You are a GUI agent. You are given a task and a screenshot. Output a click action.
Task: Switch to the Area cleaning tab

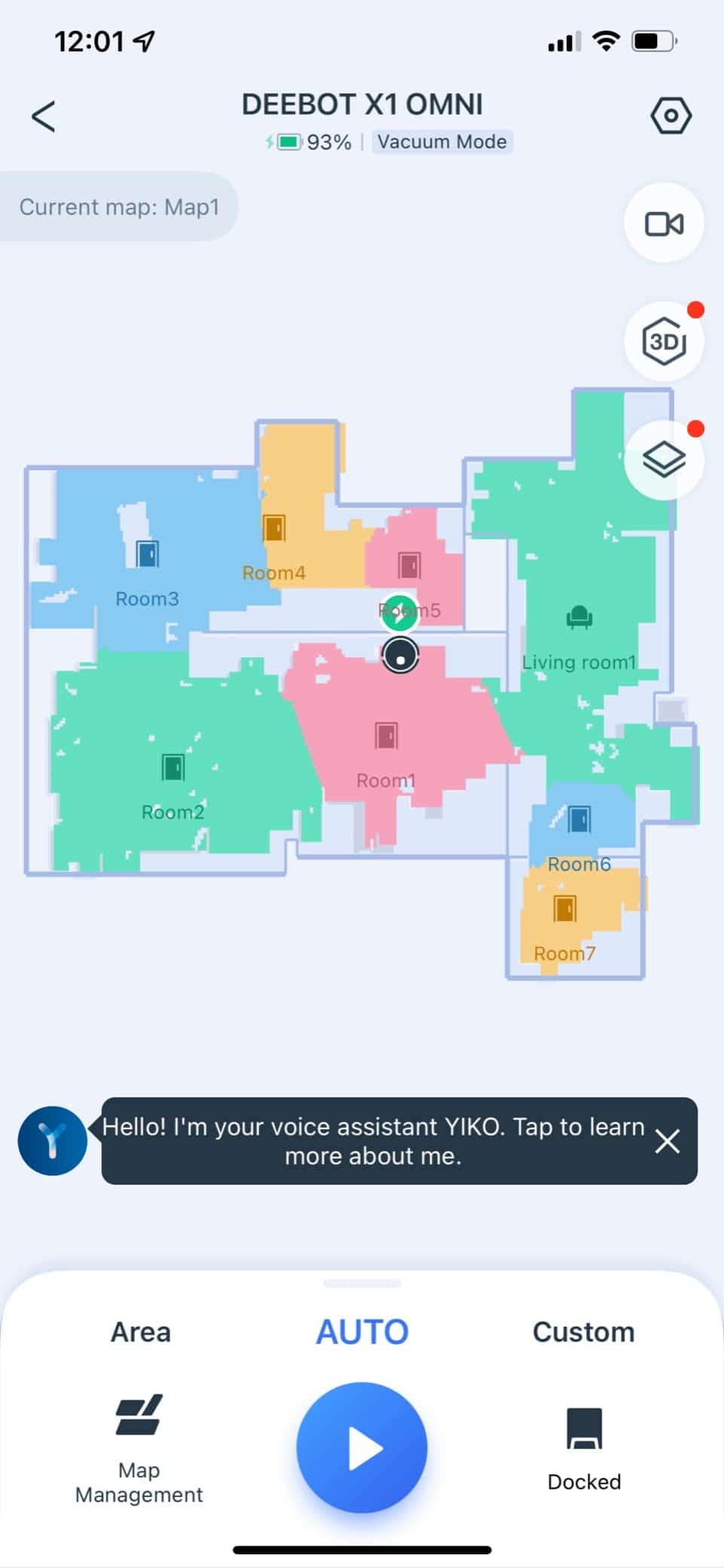click(141, 1332)
